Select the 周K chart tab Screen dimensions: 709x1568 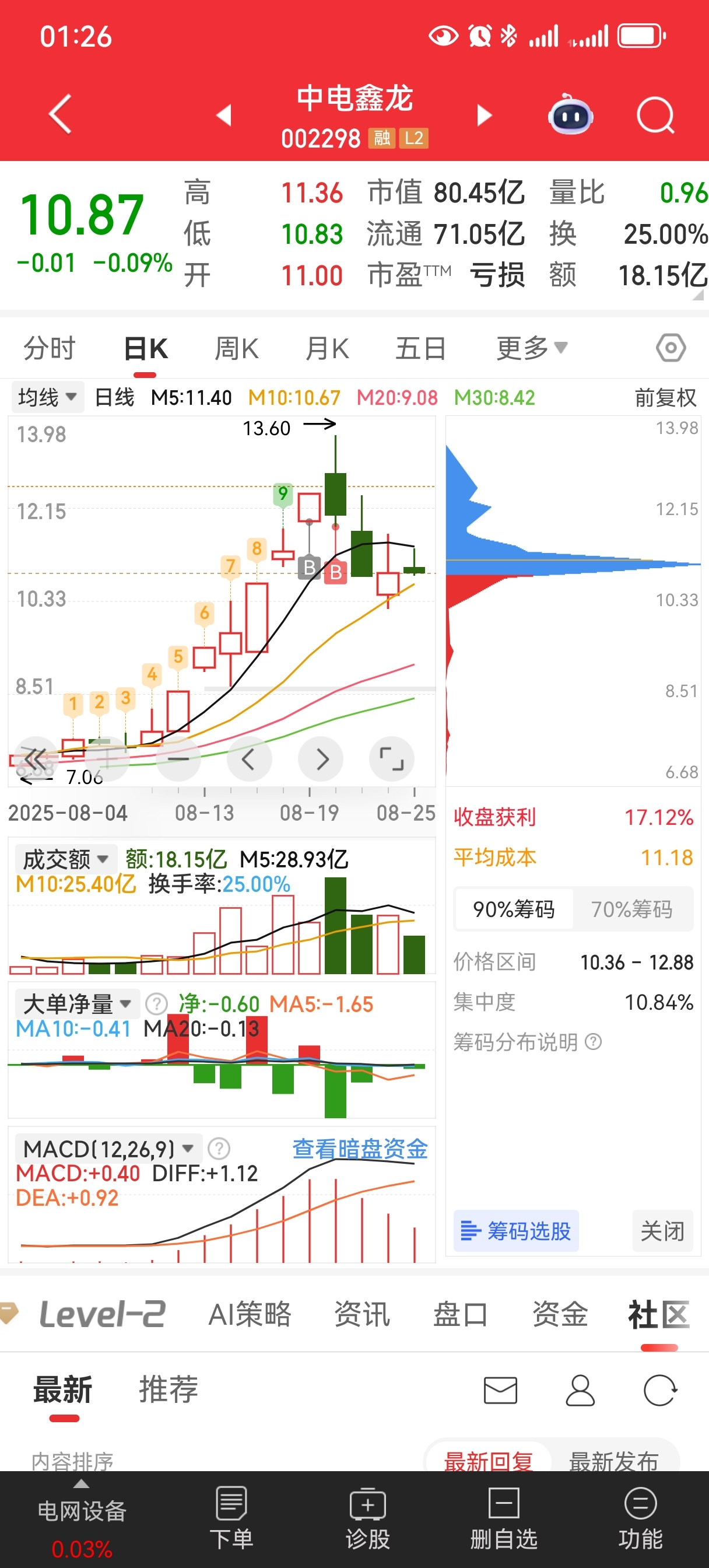[237, 349]
